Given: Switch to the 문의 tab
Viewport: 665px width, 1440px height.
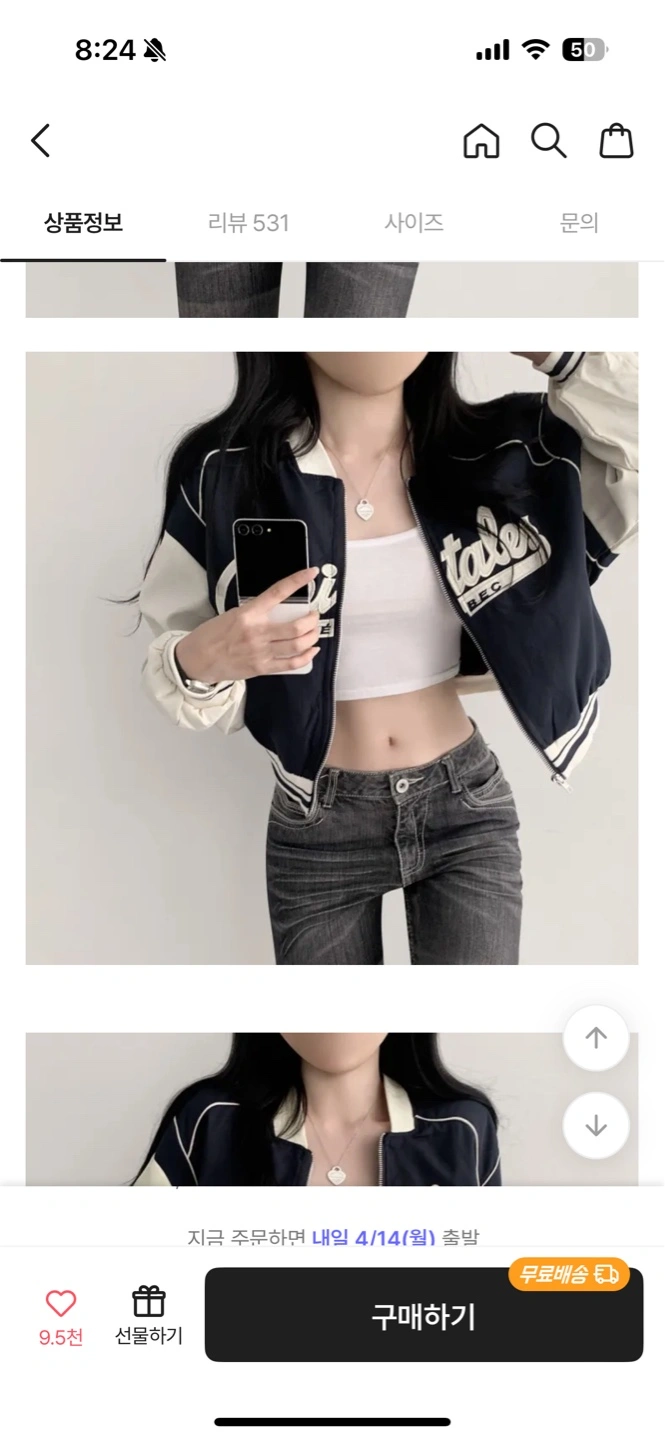Looking at the screenshot, I should (579, 223).
